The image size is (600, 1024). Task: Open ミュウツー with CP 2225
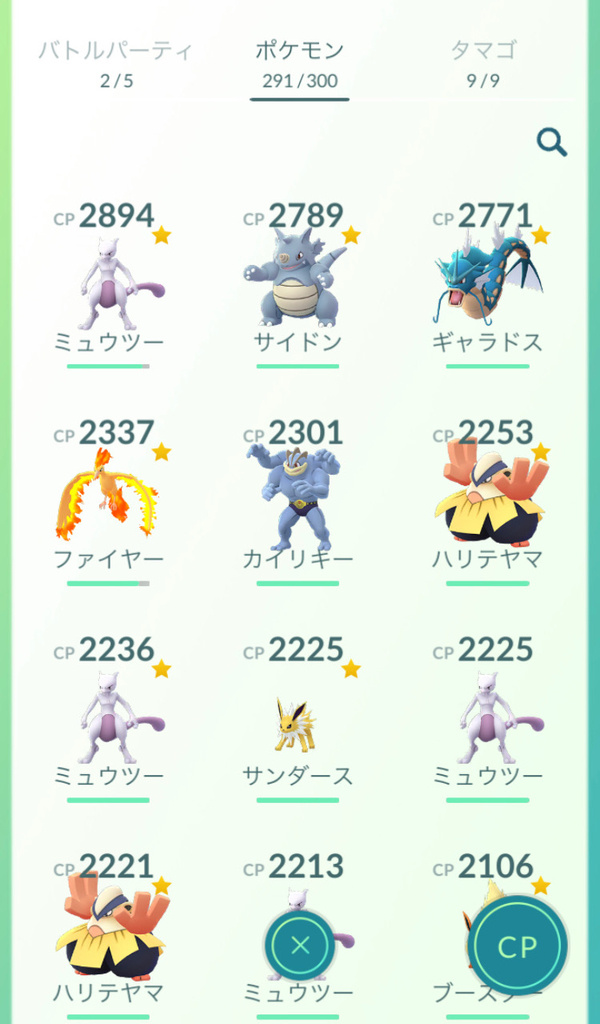[x=488, y=718]
